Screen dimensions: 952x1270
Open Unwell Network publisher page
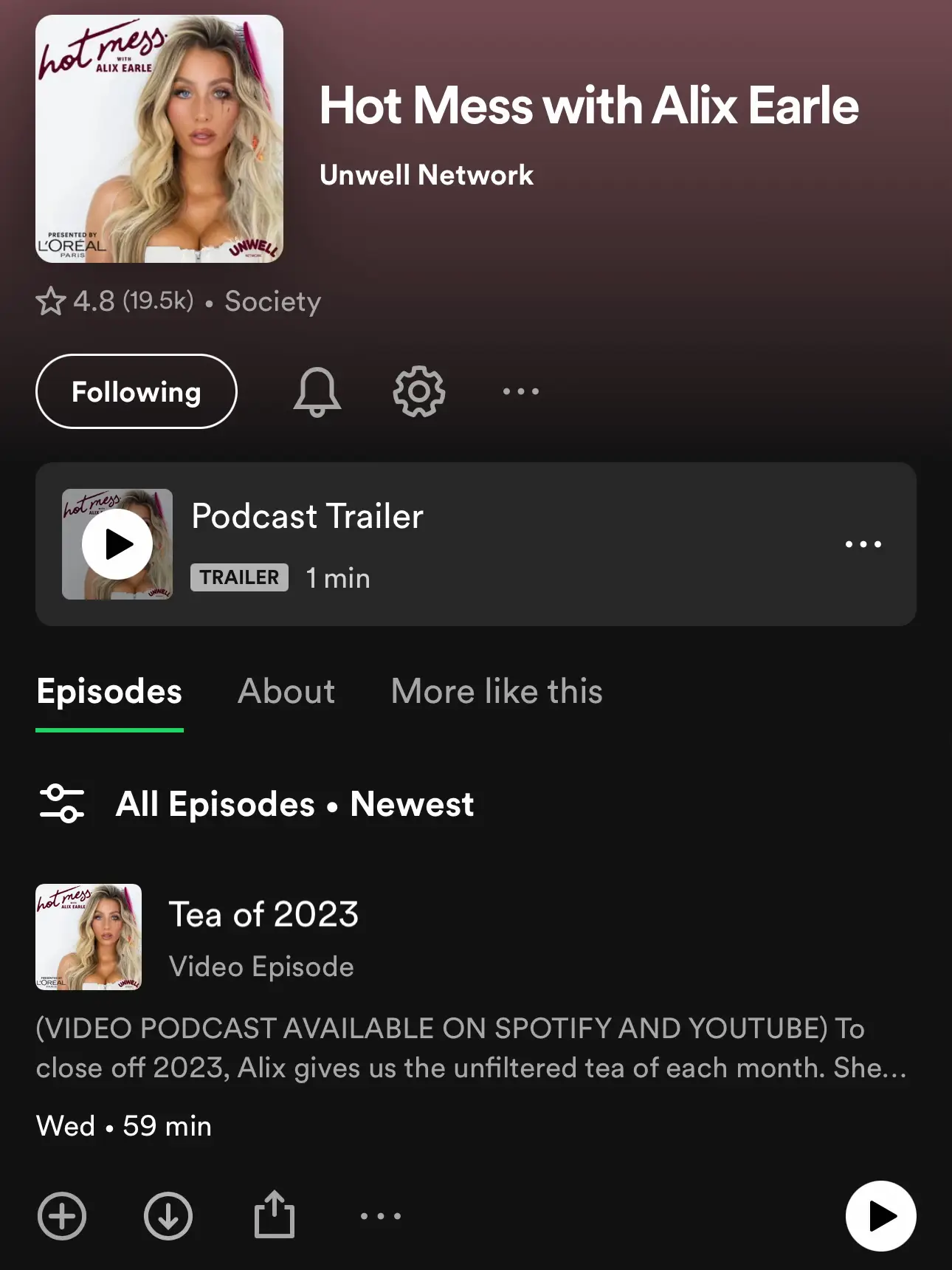(426, 175)
